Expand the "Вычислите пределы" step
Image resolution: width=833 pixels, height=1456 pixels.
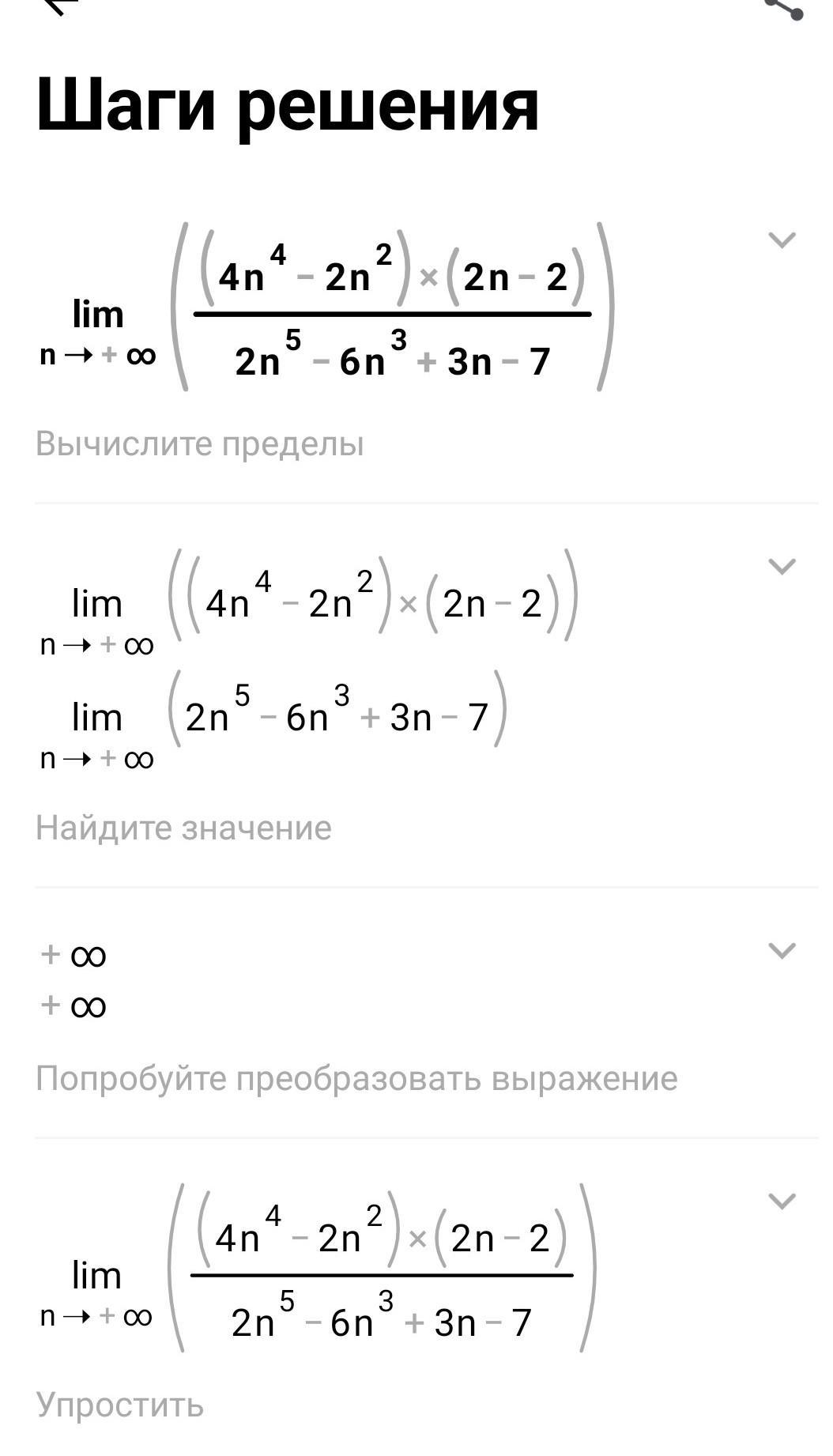782,240
